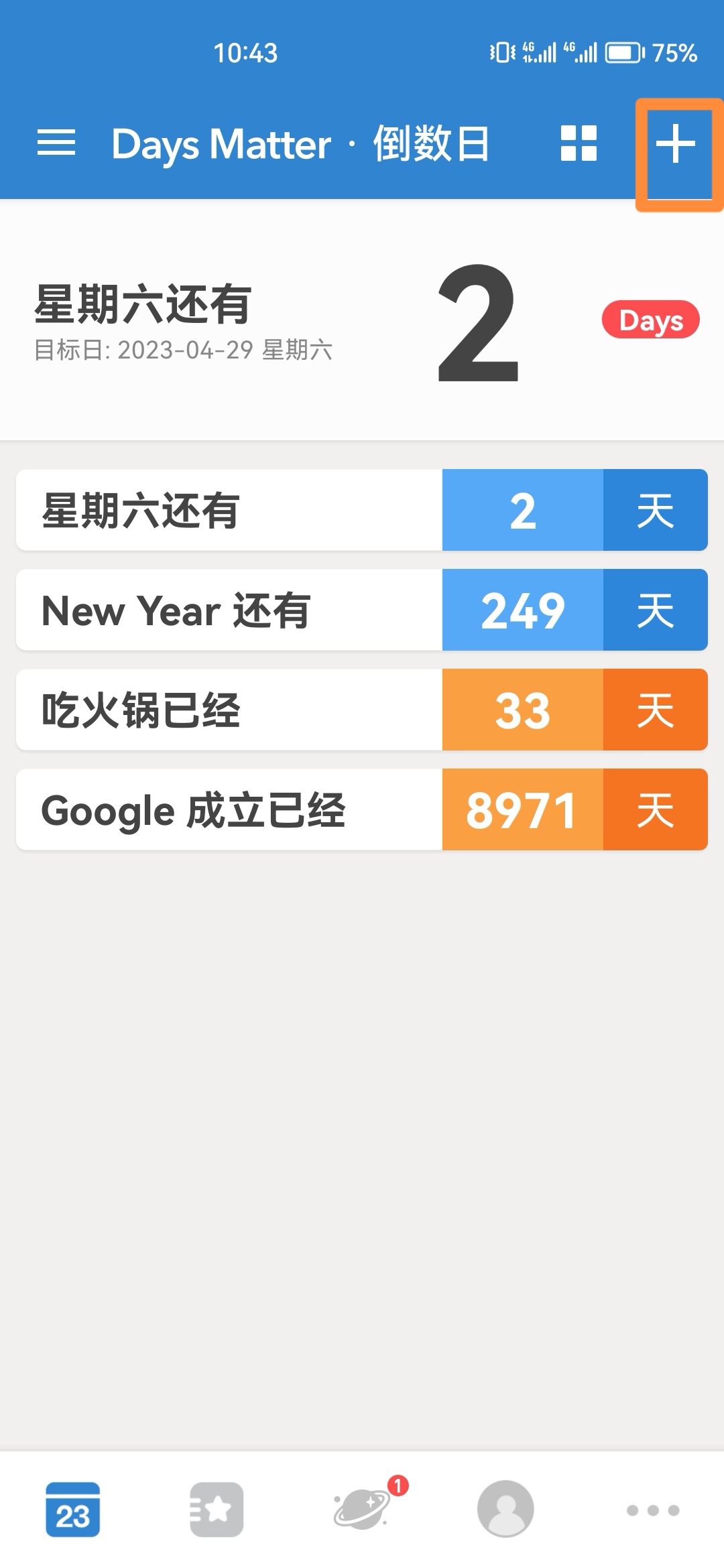Open the hamburger drawer menu
Image resolution: width=724 pixels, height=1568 pixels.
(x=56, y=143)
